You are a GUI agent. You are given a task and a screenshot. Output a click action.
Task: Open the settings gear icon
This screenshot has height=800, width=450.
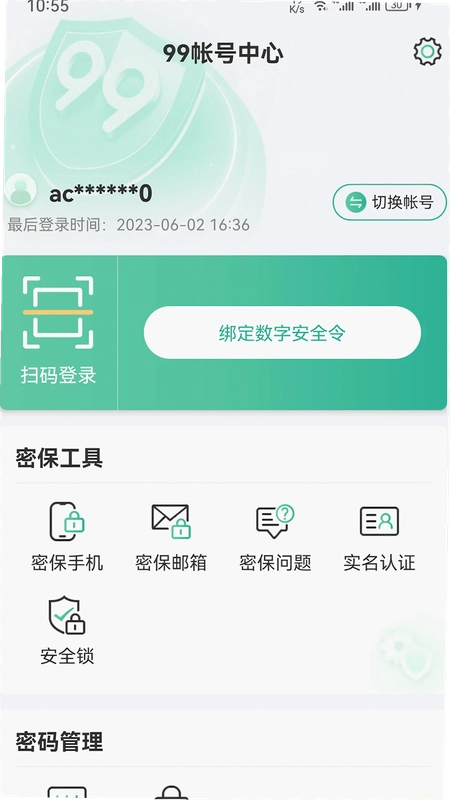(427, 52)
